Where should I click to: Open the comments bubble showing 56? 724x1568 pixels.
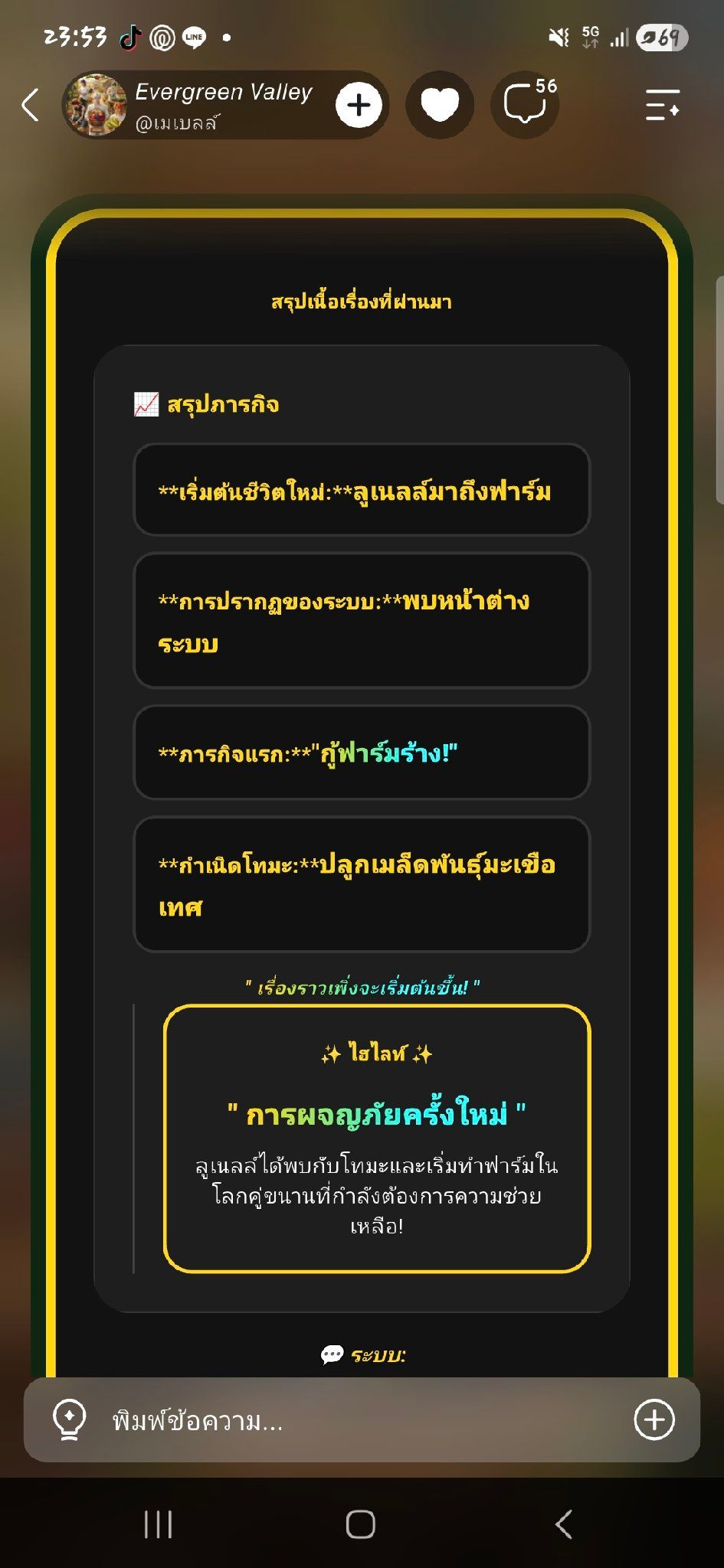click(525, 105)
